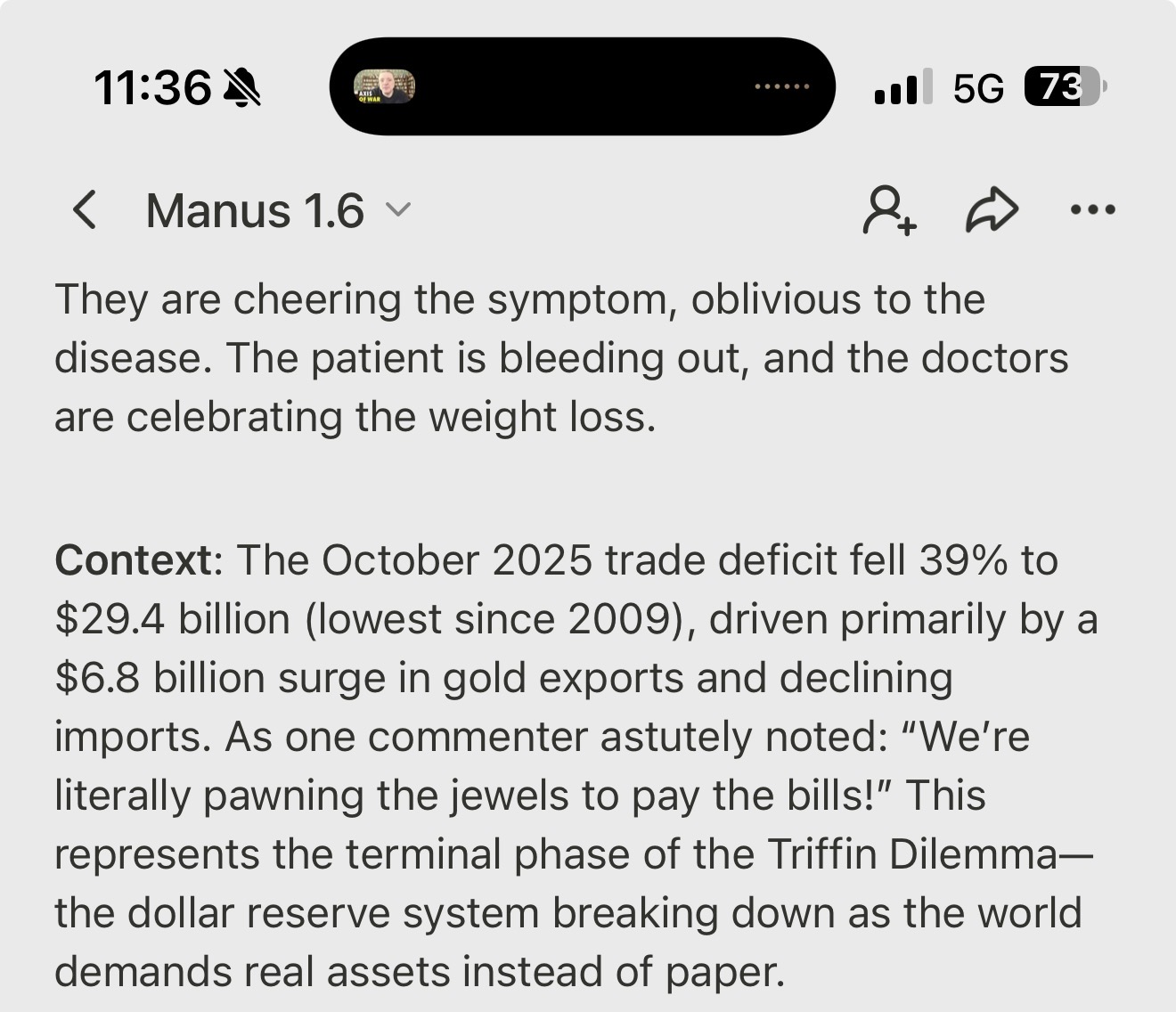This screenshot has width=1176, height=1012.
Task: Share this conversation
Action: [992, 210]
